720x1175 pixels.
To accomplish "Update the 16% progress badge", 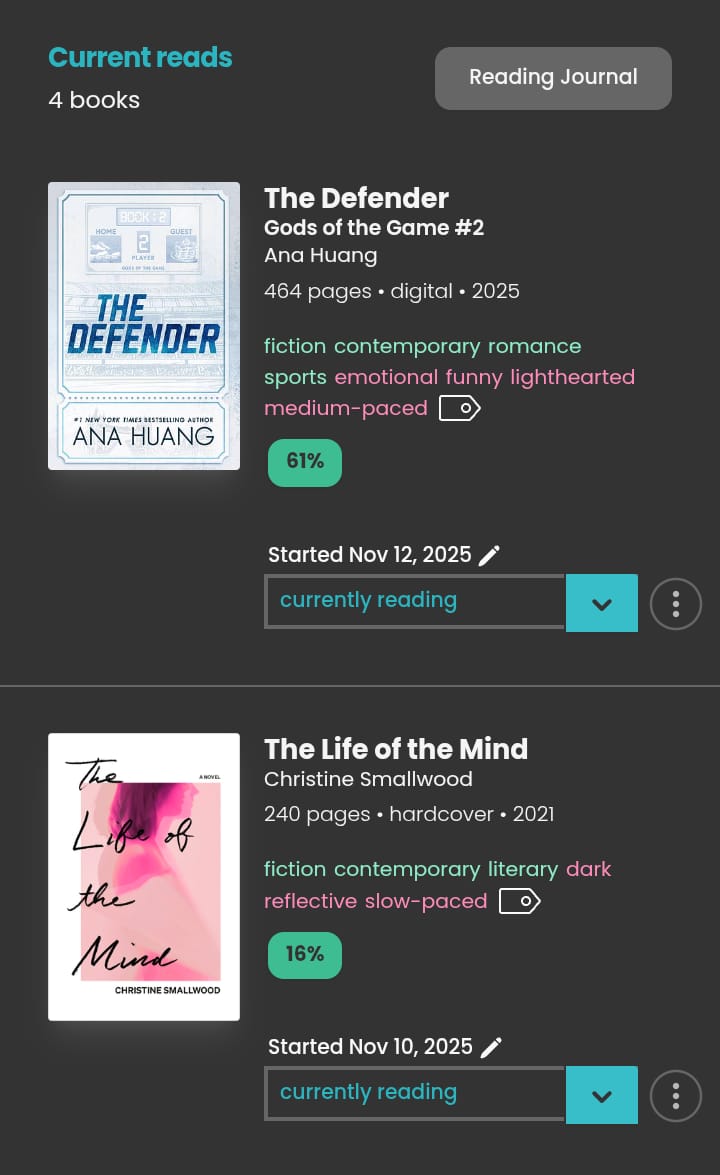I will (x=305, y=955).
